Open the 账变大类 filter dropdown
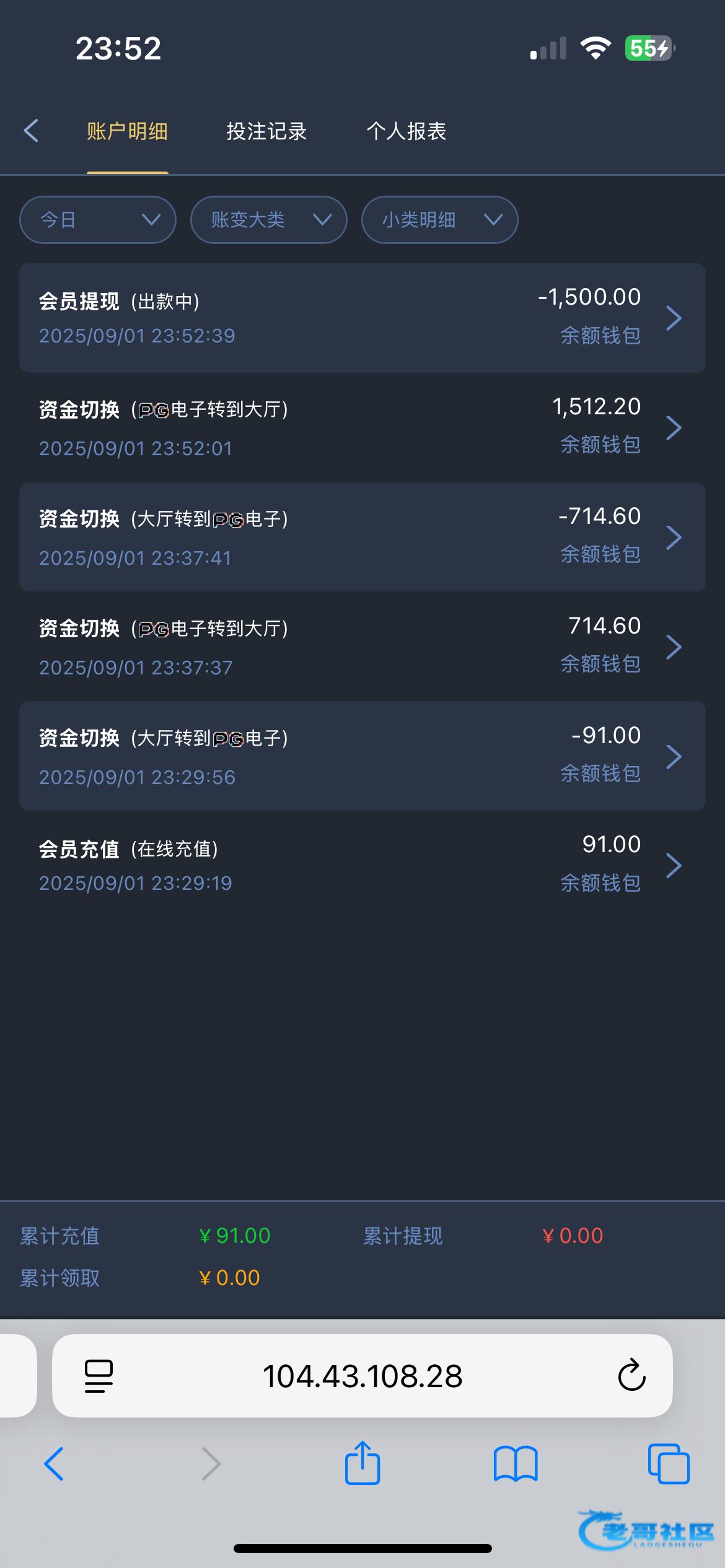The height and width of the screenshot is (1568, 725). click(269, 220)
